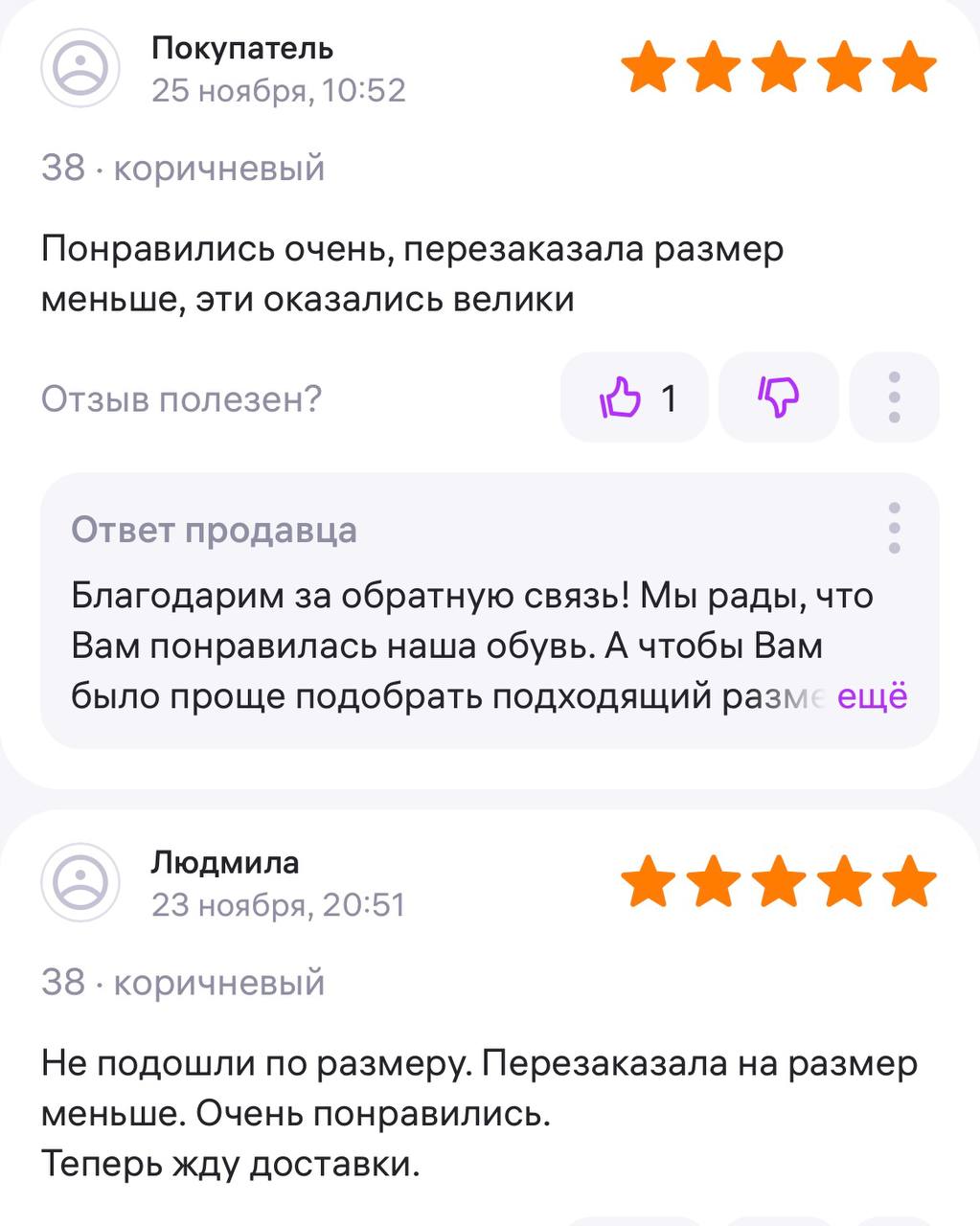
Task: Open Покупатель's profile avatar
Action: point(80,68)
